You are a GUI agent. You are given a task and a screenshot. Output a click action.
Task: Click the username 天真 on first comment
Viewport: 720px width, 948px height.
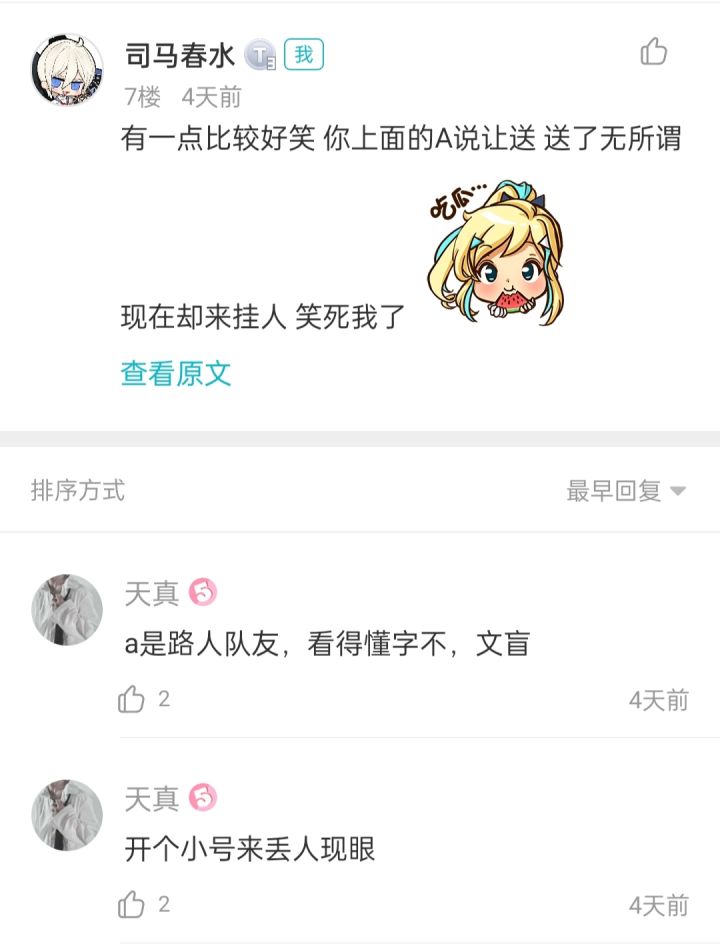click(152, 594)
